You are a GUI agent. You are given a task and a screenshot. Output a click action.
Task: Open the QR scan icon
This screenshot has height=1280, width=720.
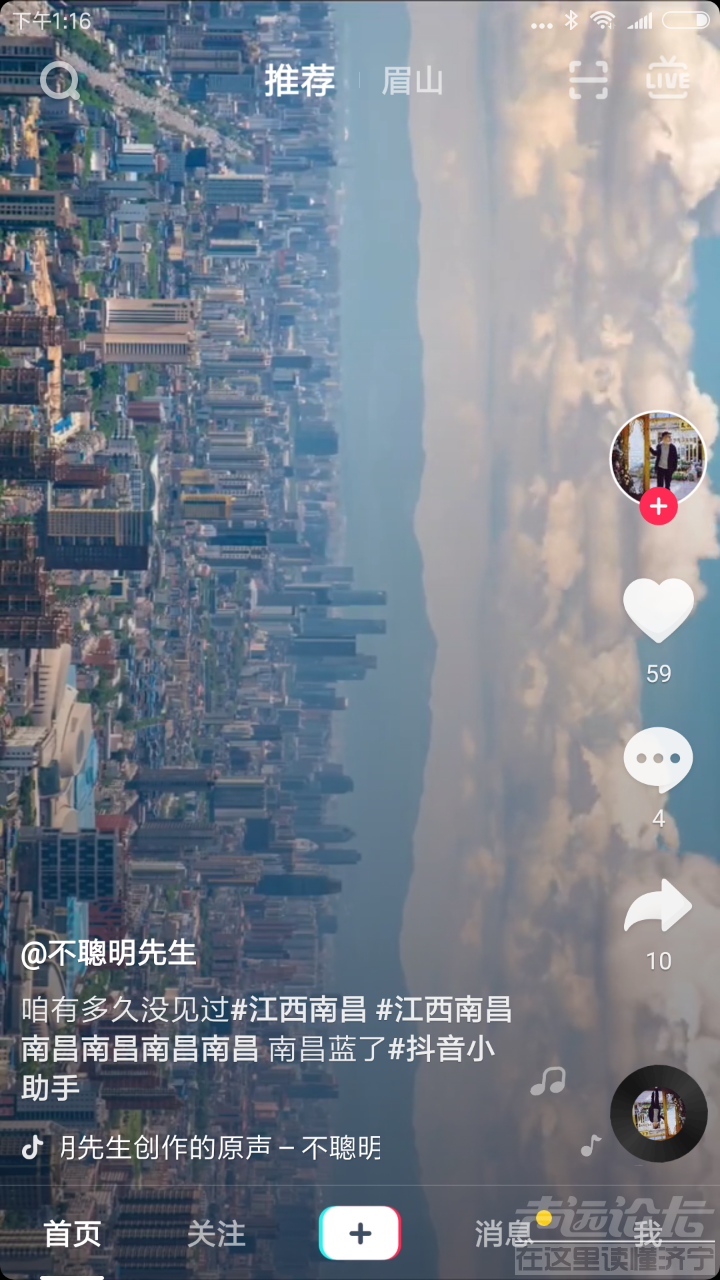tap(588, 80)
